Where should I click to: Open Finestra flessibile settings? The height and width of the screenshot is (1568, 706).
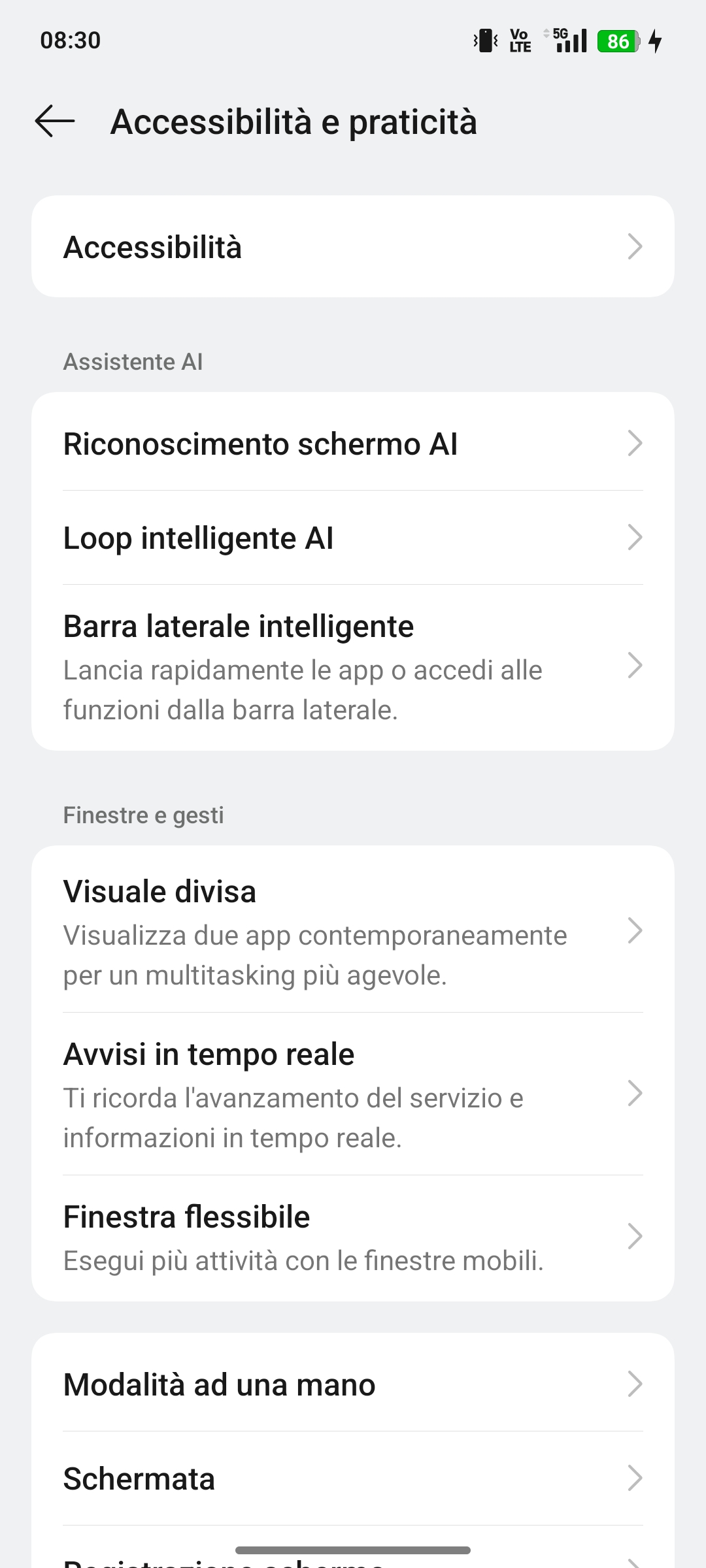(x=353, y=1237)
